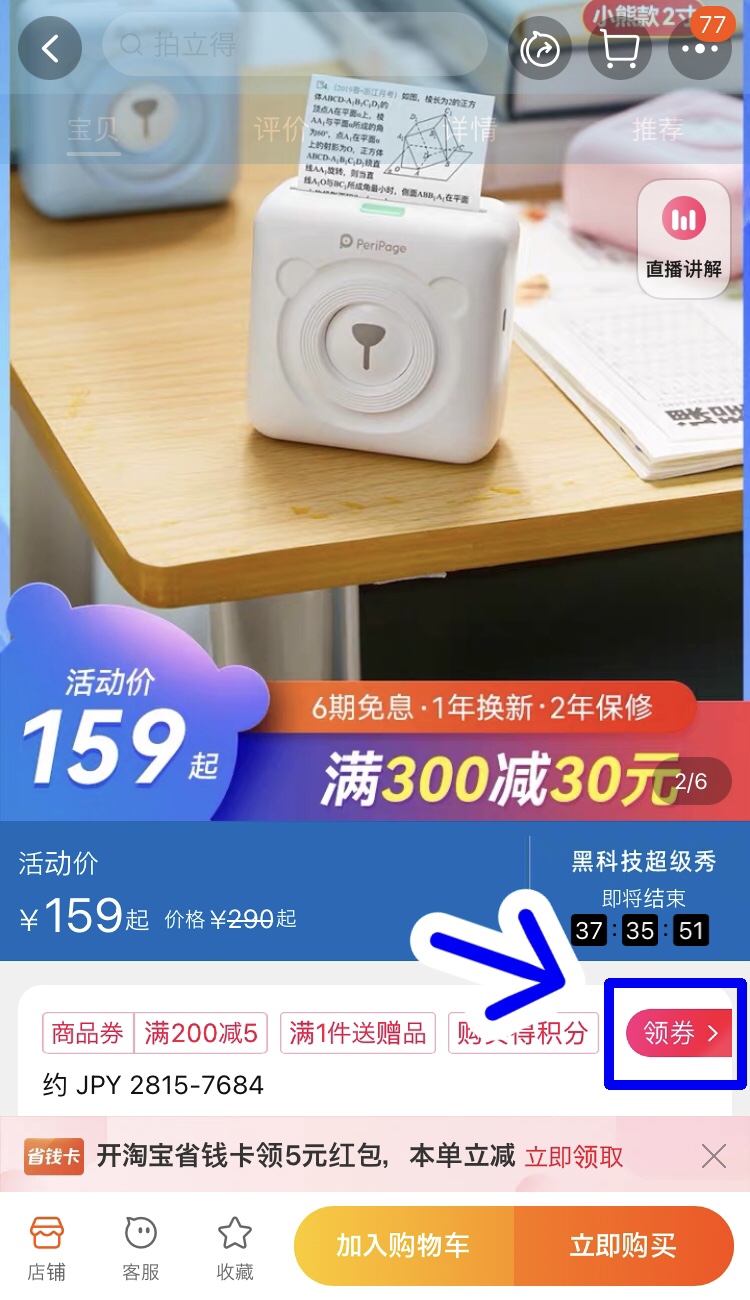Image resolution: width=750 pixels, height=1300 pixels.
Task: Tap 立即购买 to buy now
Action: click(x=624, y=1246)
